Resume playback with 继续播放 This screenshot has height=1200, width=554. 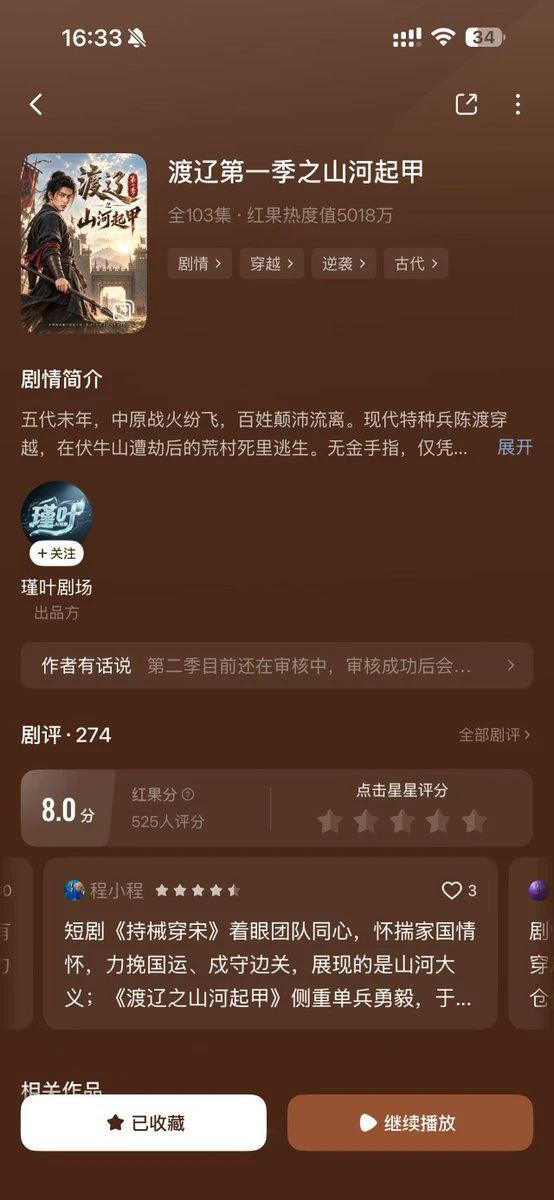click(410, 1123)
